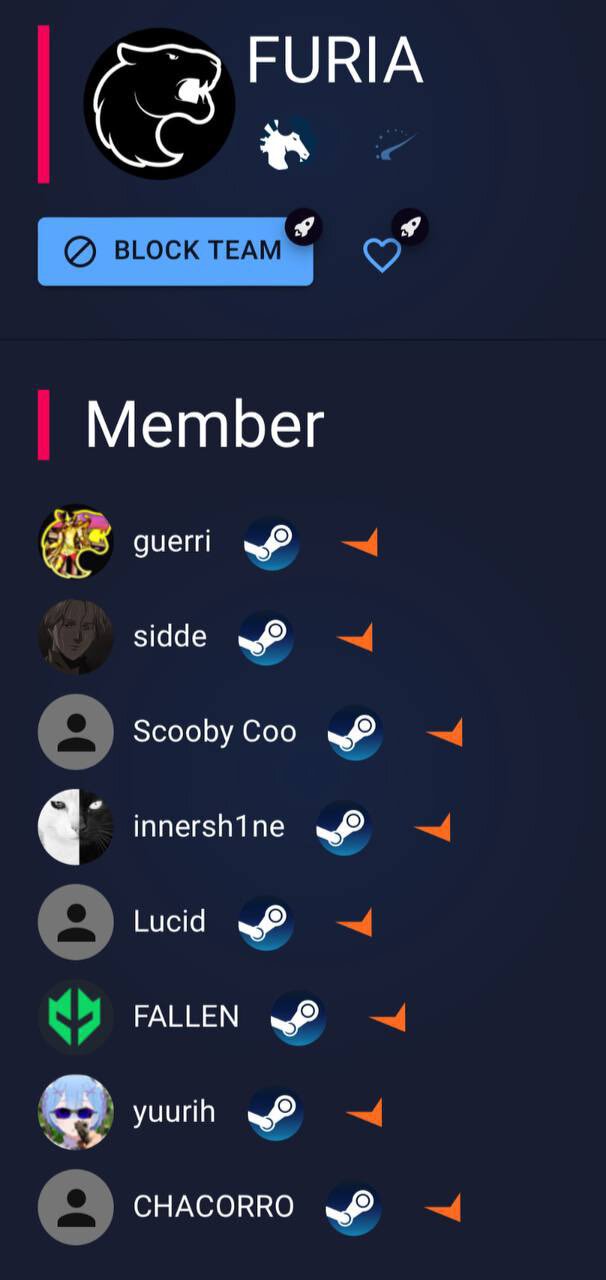Tap the orange FACEIT icon next to Lucid
The height and width of the screenshot is (1280, 606).
click(355, 923)
